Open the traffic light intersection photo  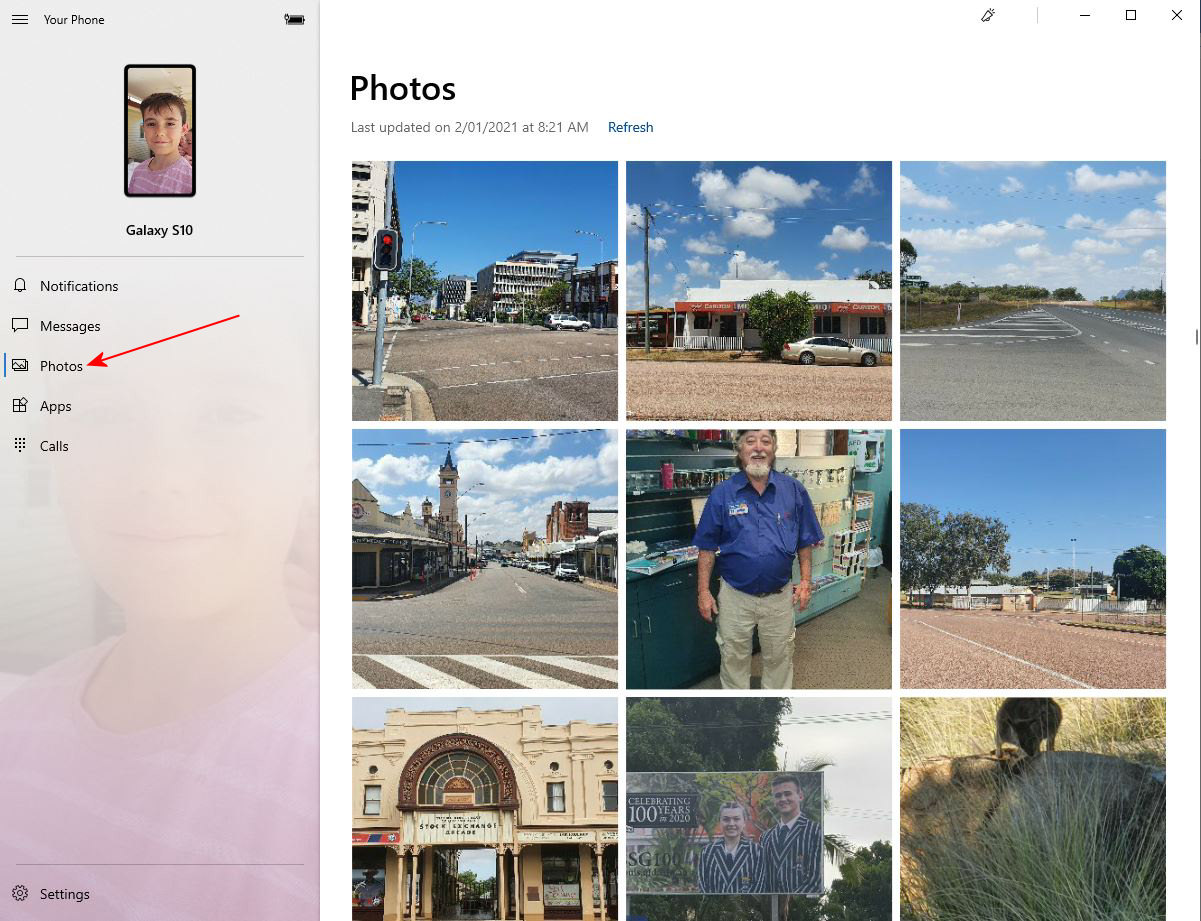484,290
